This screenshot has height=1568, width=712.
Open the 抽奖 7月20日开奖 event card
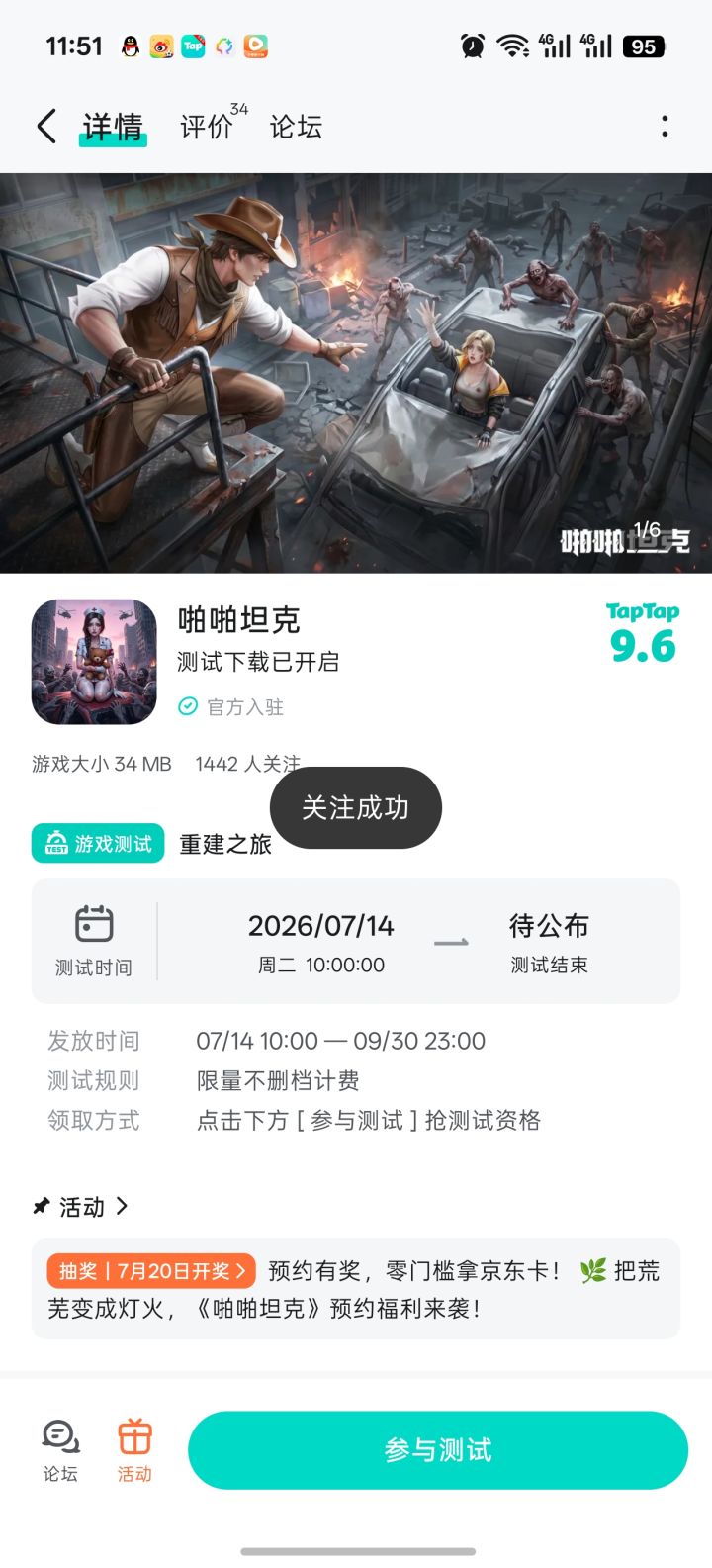tap(356, 1289)
